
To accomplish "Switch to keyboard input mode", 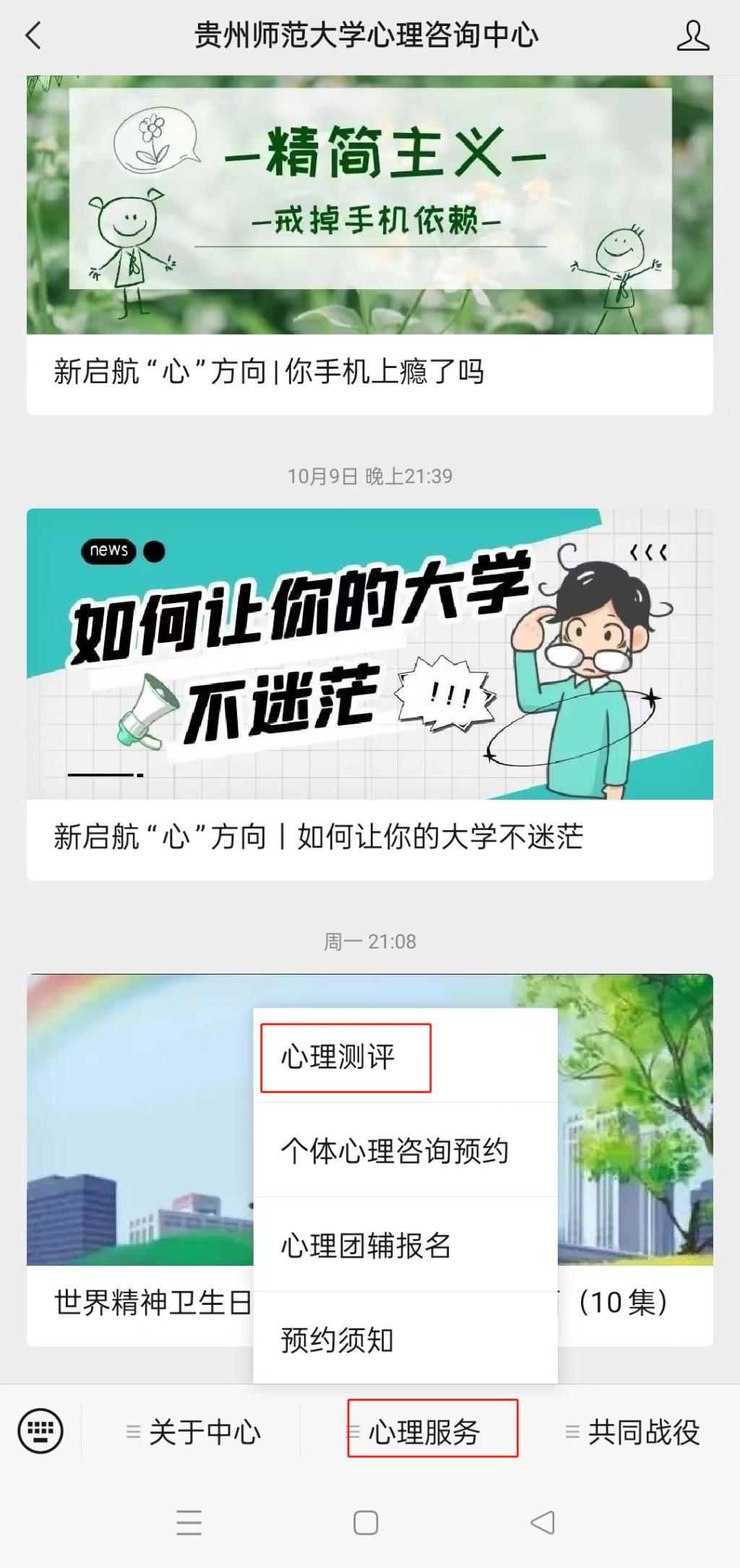I will coord(40,1431).
